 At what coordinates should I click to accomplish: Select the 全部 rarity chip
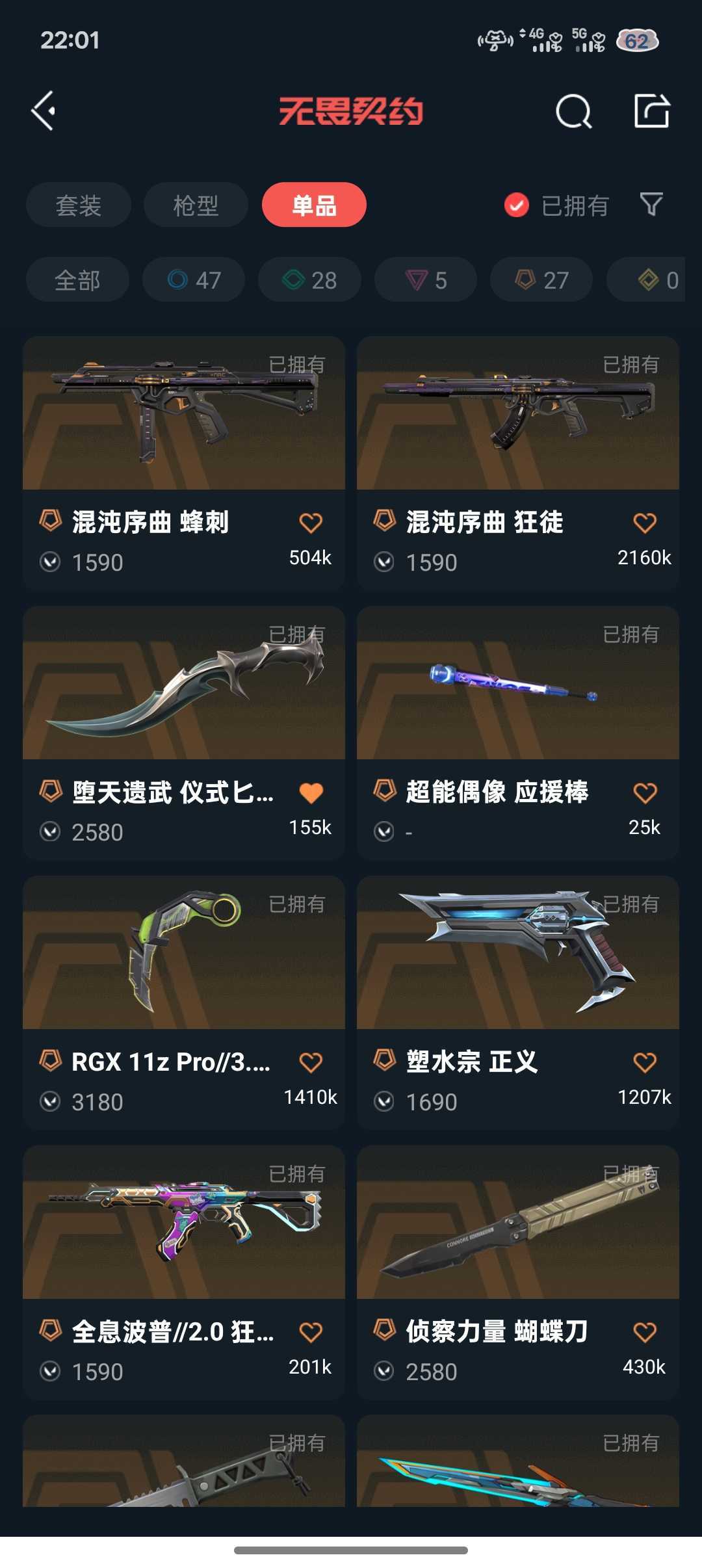click(77, 280)
